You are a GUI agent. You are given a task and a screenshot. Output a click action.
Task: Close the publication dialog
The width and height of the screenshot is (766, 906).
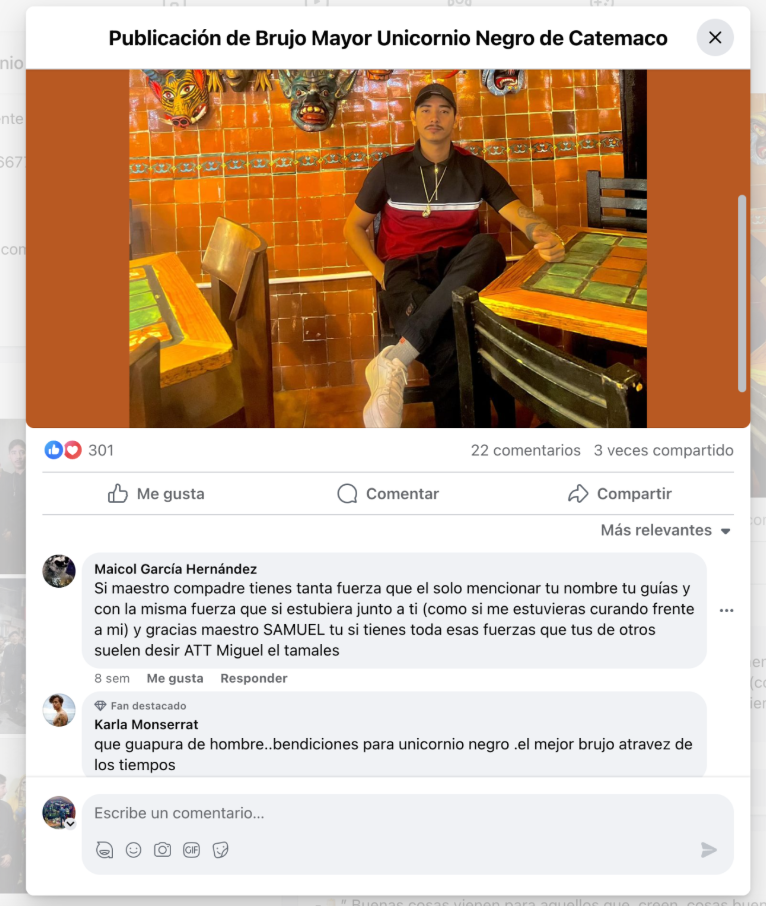pos(715,38)
